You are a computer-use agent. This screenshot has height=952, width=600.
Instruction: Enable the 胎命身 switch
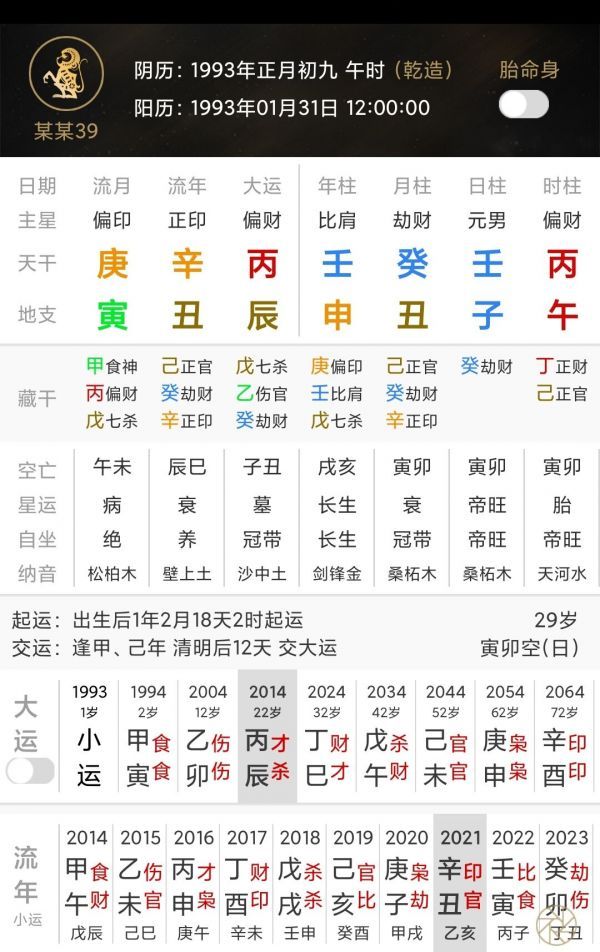(524, 104)
